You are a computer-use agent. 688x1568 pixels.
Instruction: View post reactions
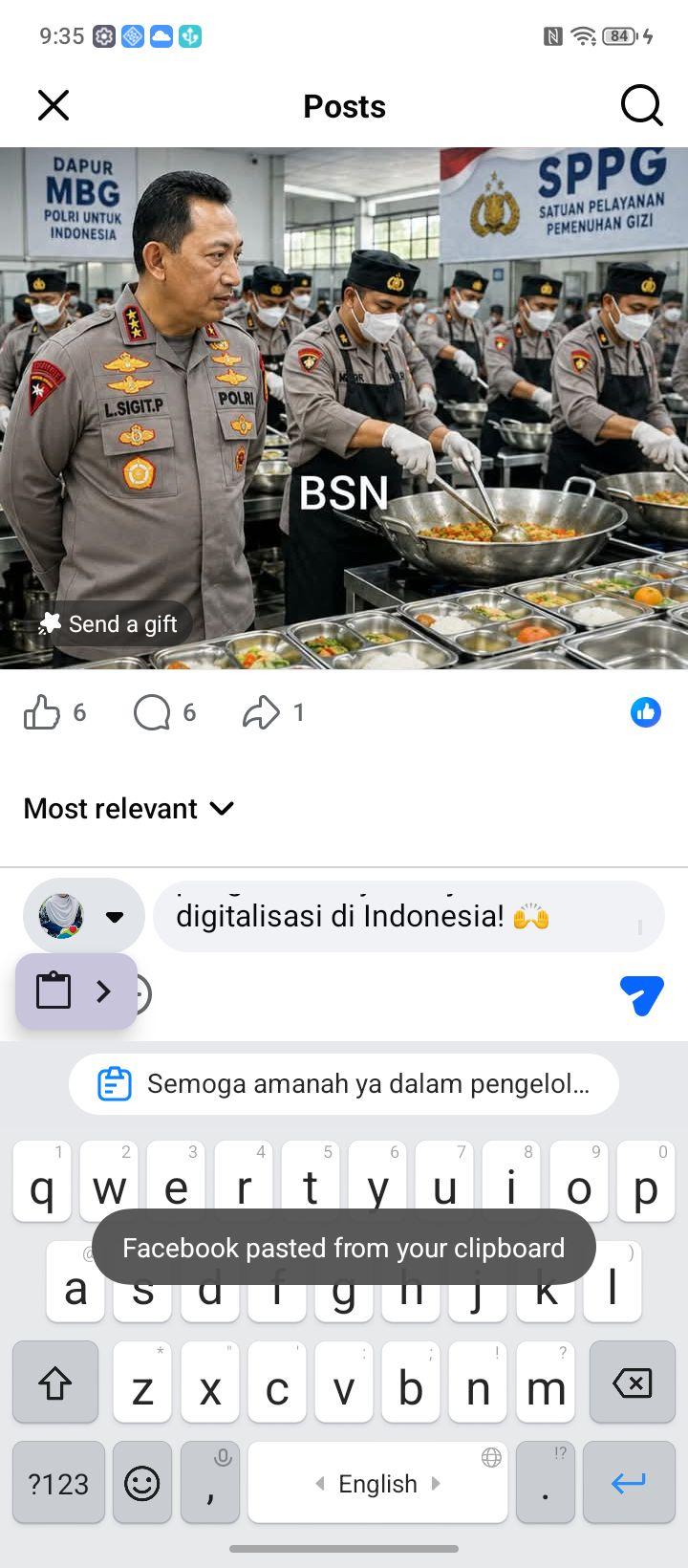point(646,712)
